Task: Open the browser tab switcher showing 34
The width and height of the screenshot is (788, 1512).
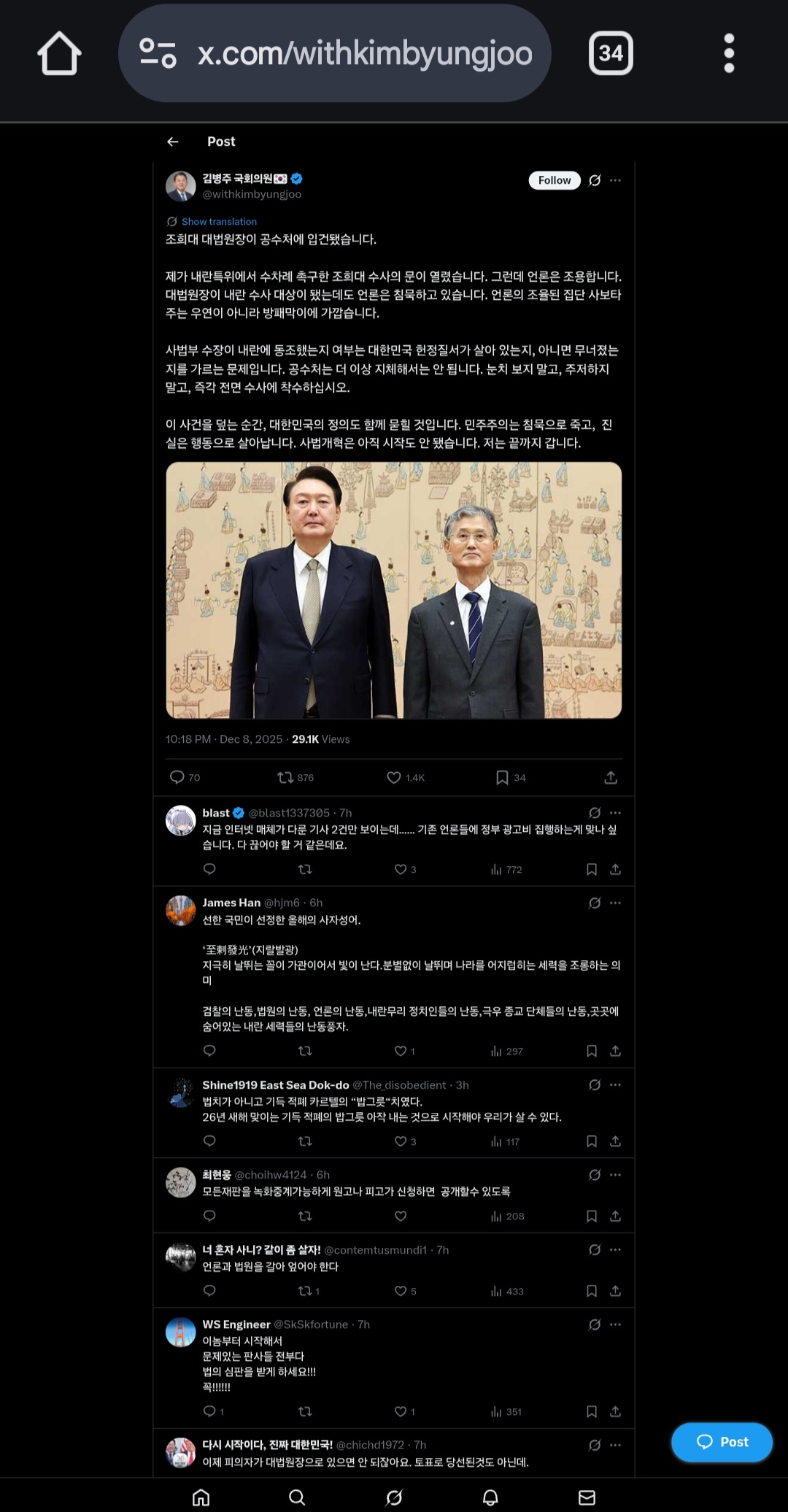Action: pyautogui.click(x=610, y=53)
